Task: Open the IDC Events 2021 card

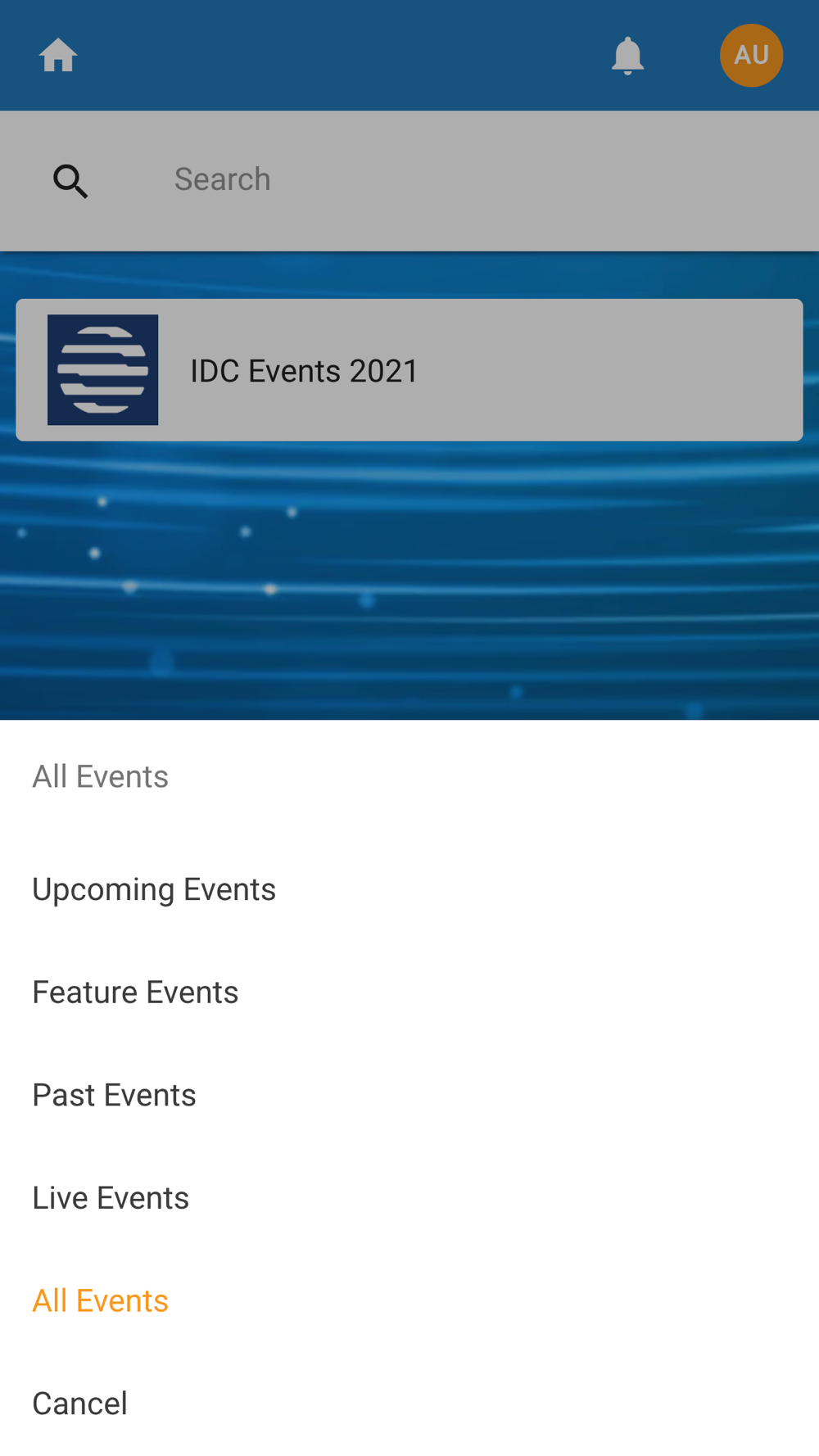Action: (x=409, y=370)
